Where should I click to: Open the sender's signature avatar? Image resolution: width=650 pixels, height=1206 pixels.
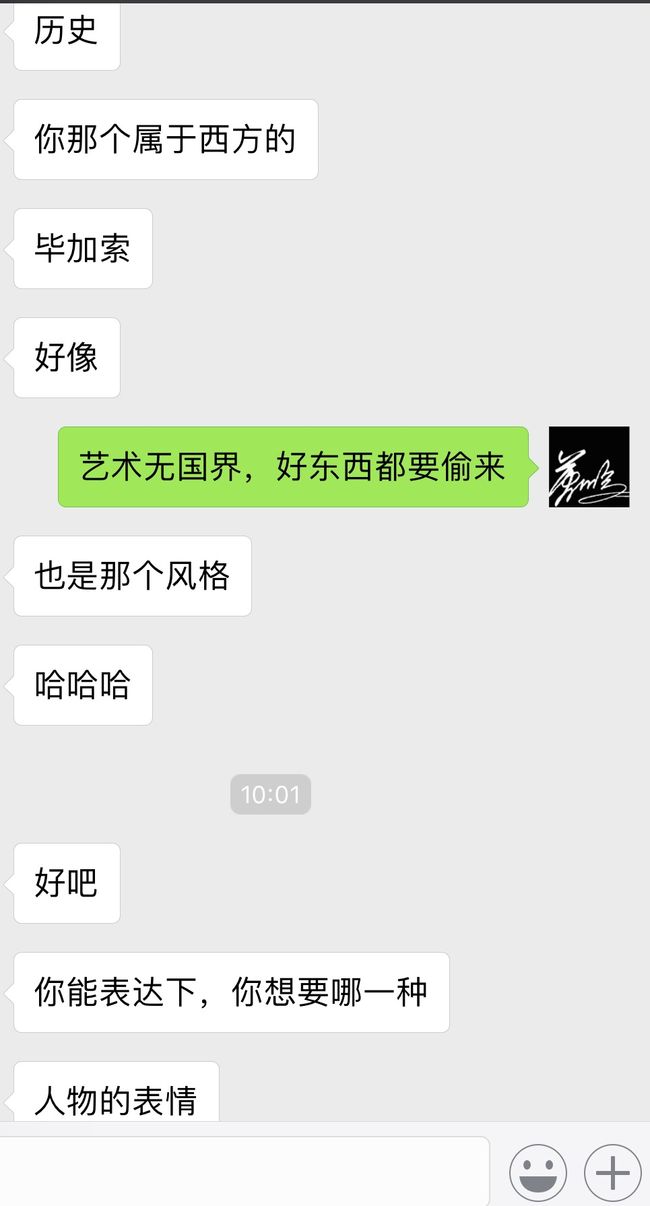click(589, 467)
